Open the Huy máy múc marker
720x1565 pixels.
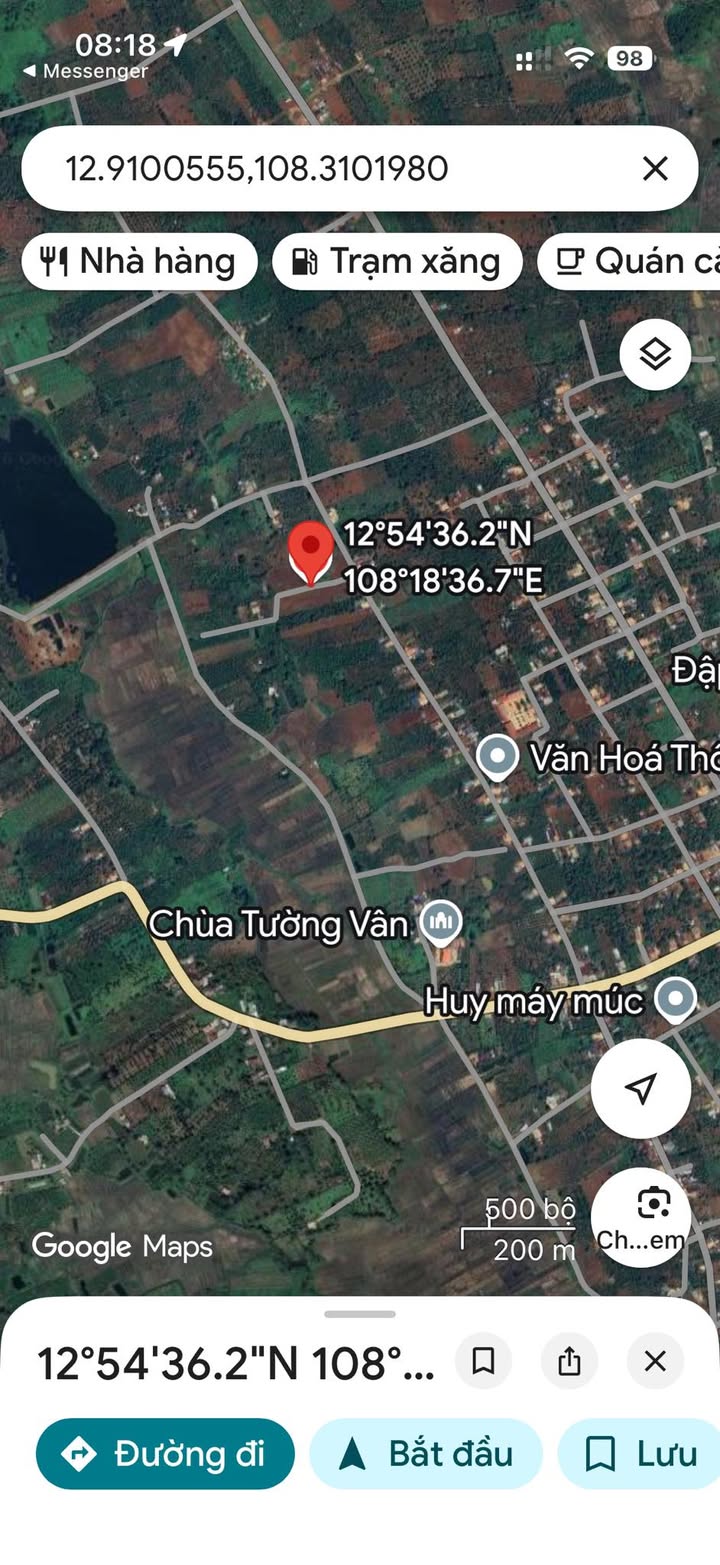tap(675, 999)
